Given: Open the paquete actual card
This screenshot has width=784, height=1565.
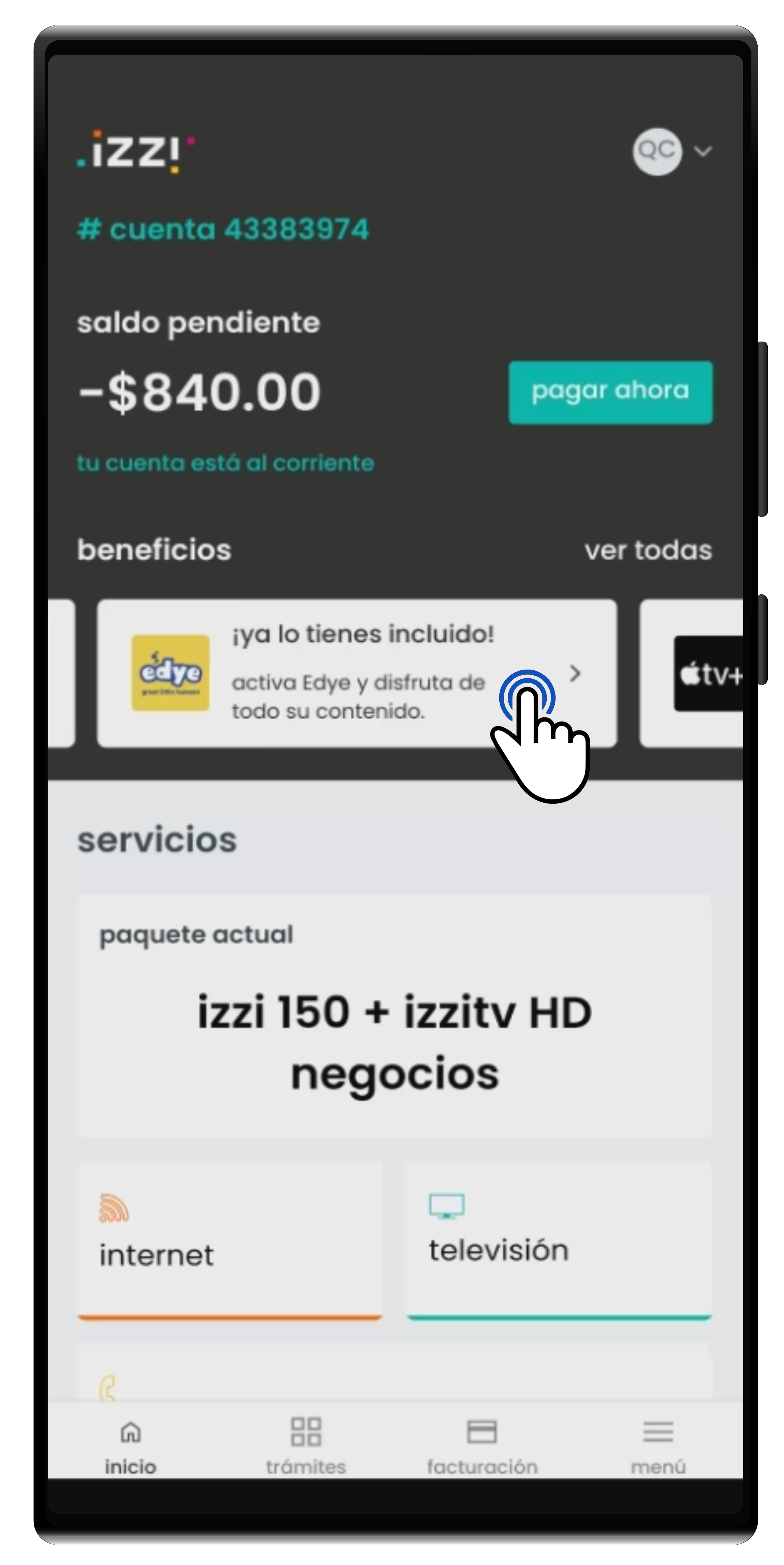Looking at the screenshot, I should 393,1015.
